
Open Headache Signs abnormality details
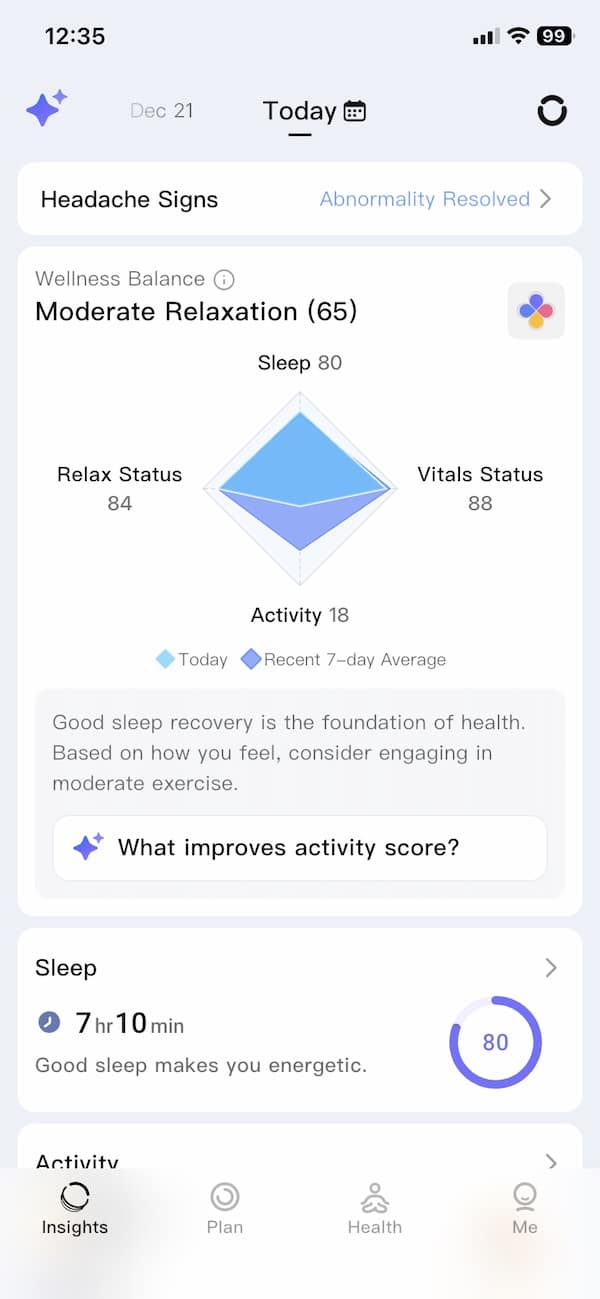[435, 199]
